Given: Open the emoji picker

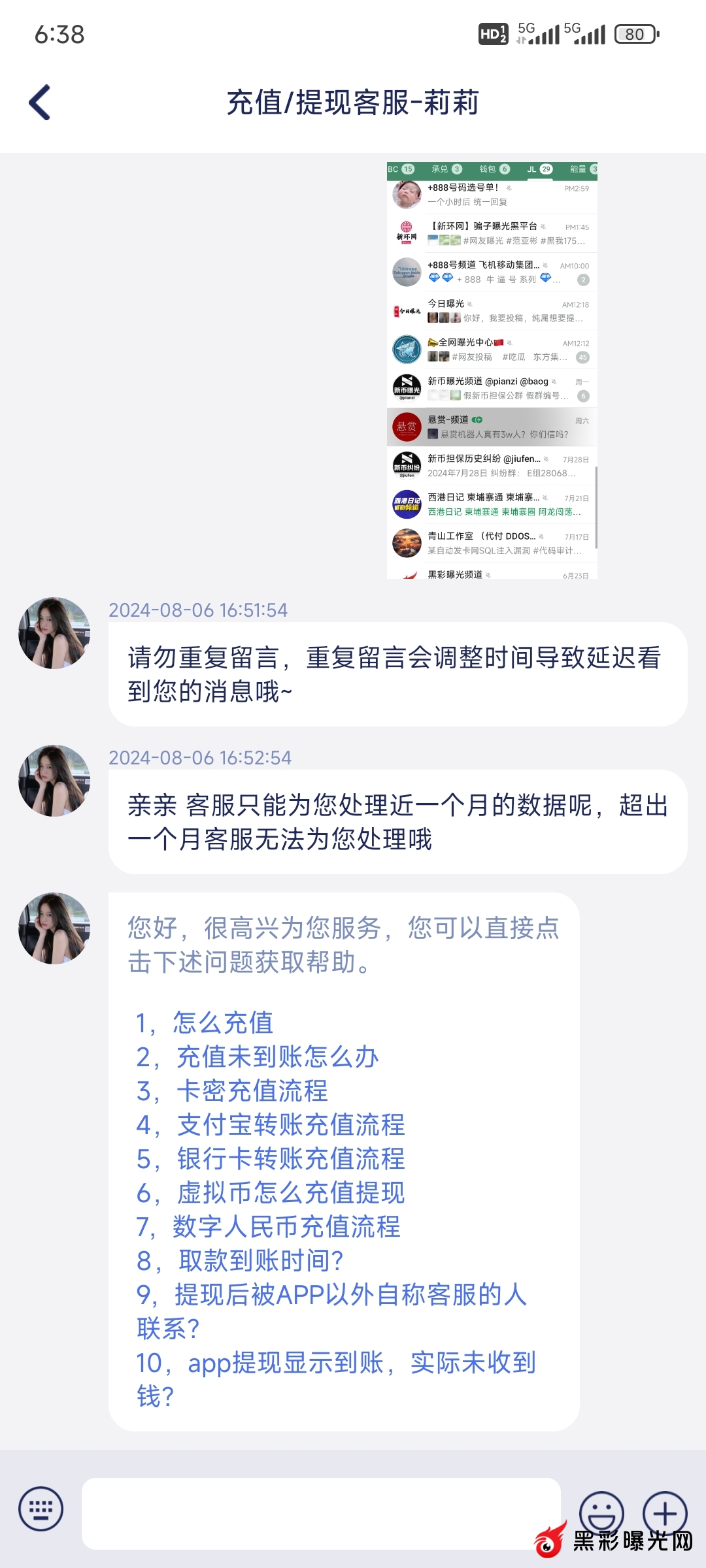Looking at the screenshot, I should coord(601,1512).
